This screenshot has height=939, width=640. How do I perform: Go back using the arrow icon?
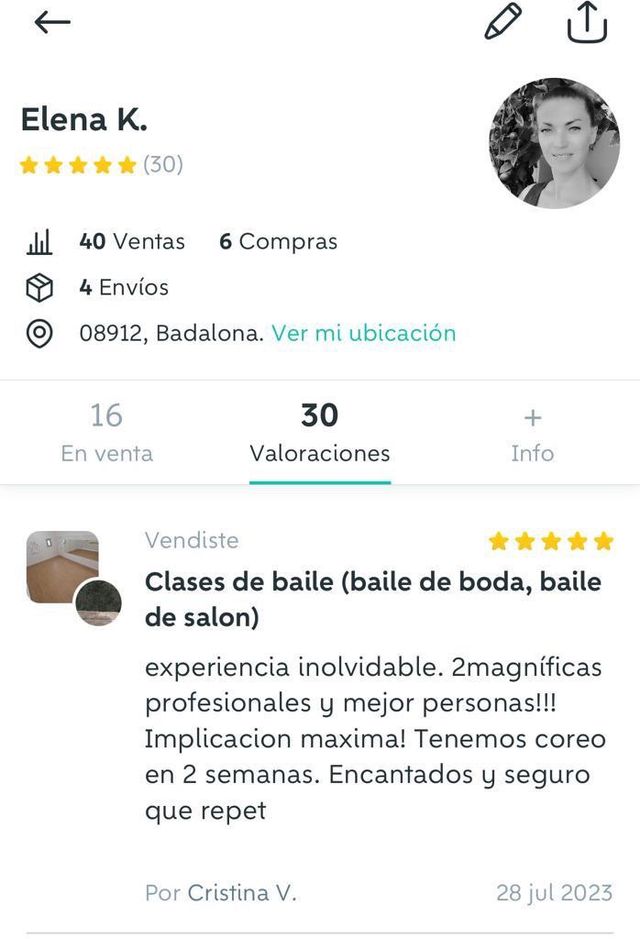tap(52, 23)
